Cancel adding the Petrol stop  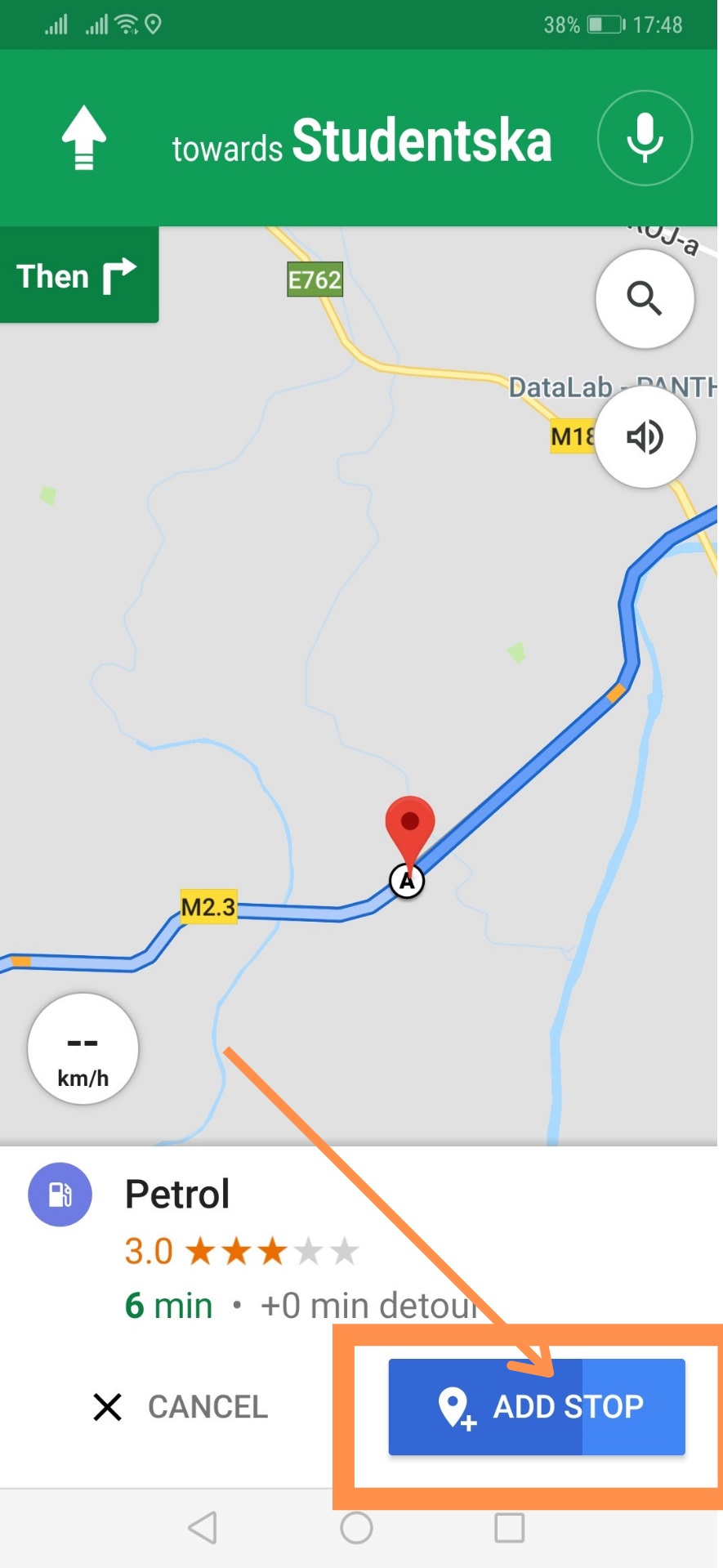pos(181,1406)
